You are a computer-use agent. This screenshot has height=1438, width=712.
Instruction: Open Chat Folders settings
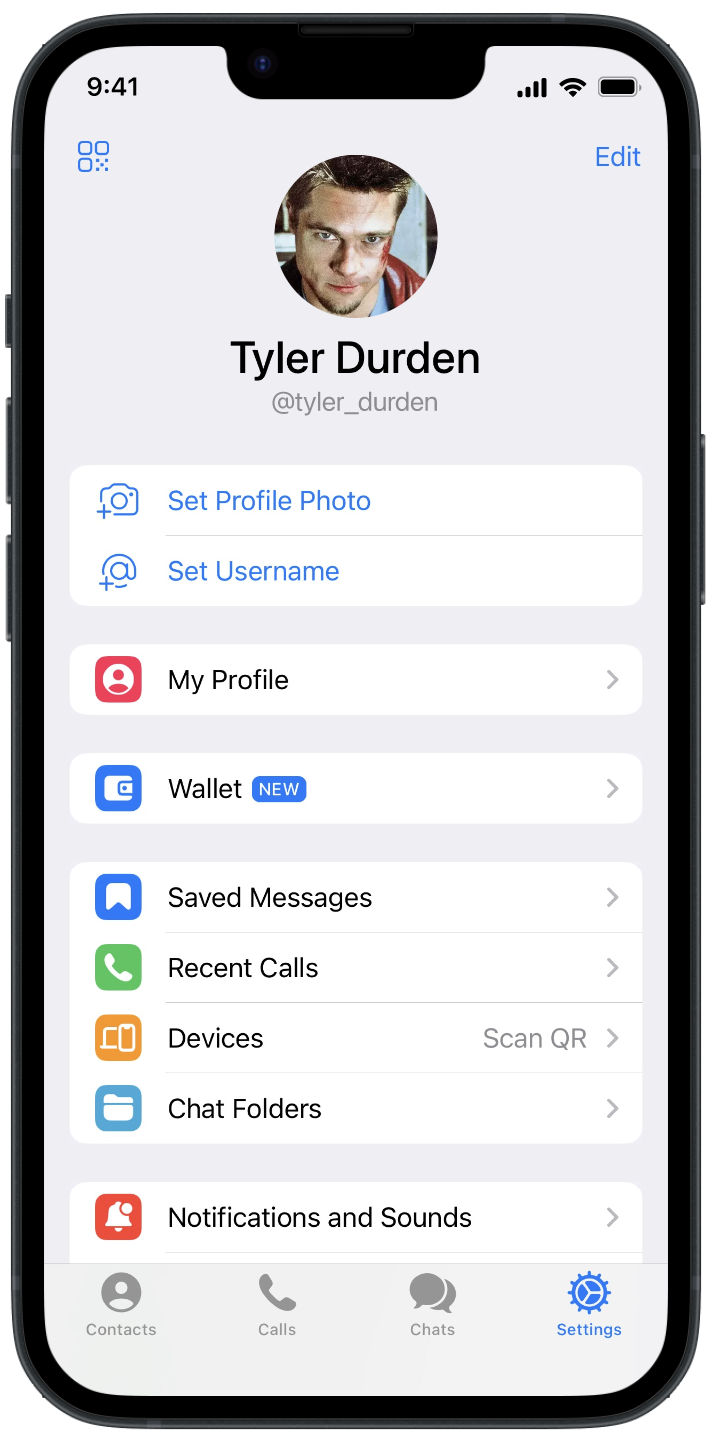click(x=355, y=1109)
